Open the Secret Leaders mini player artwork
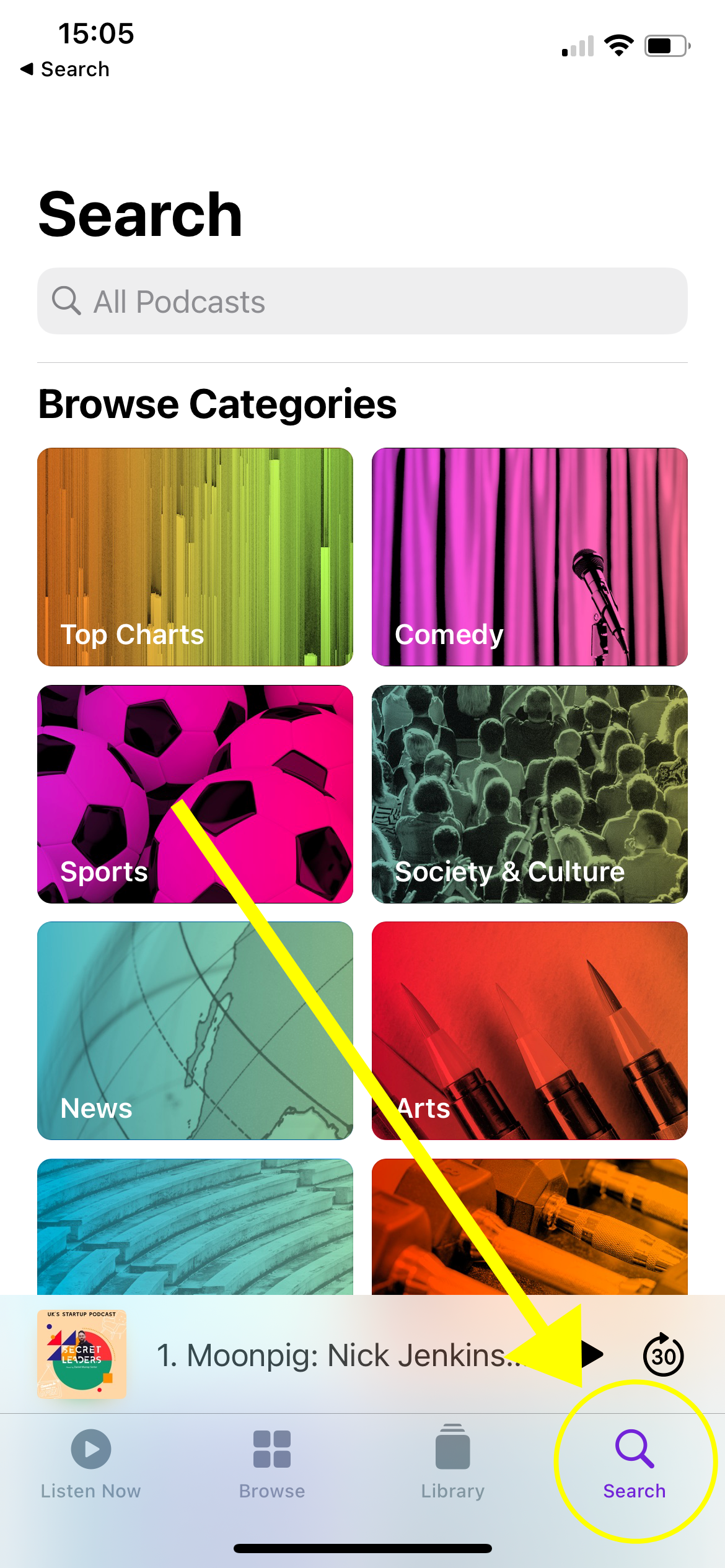This screenshot has width=725, height=1568. point(82,1354)
